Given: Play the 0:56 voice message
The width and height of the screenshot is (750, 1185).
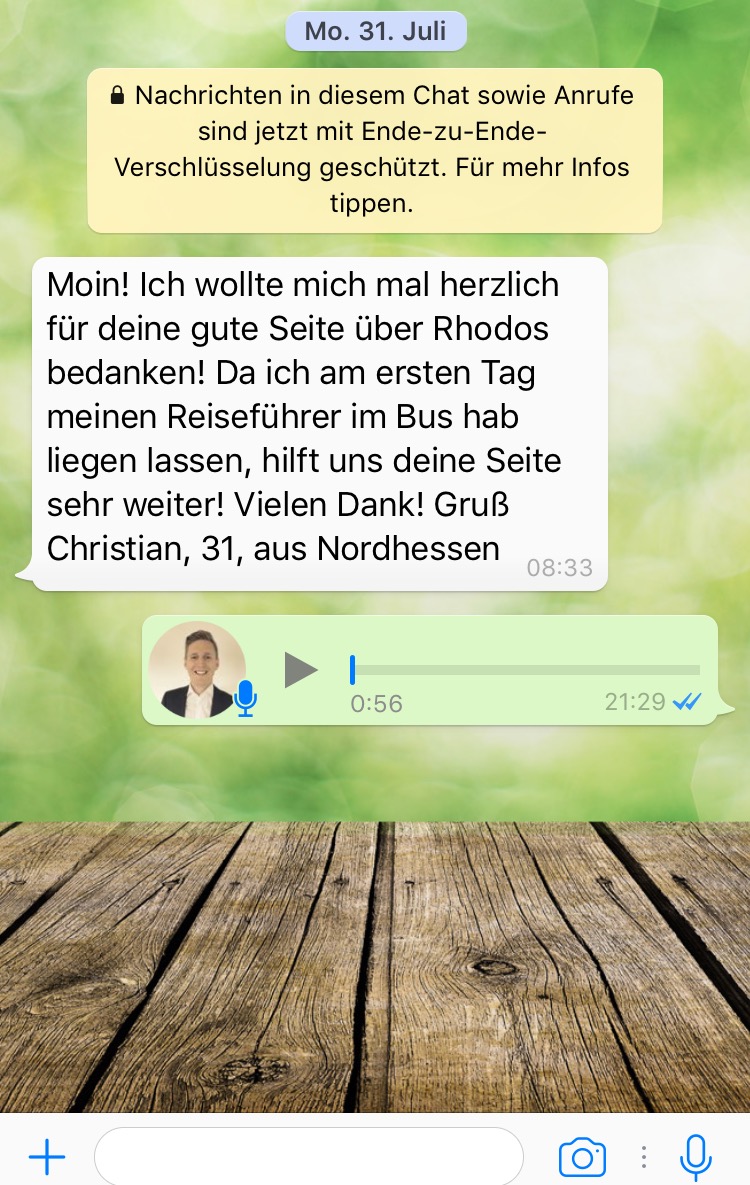Looking at the screenshot, I should coord(299,669).
